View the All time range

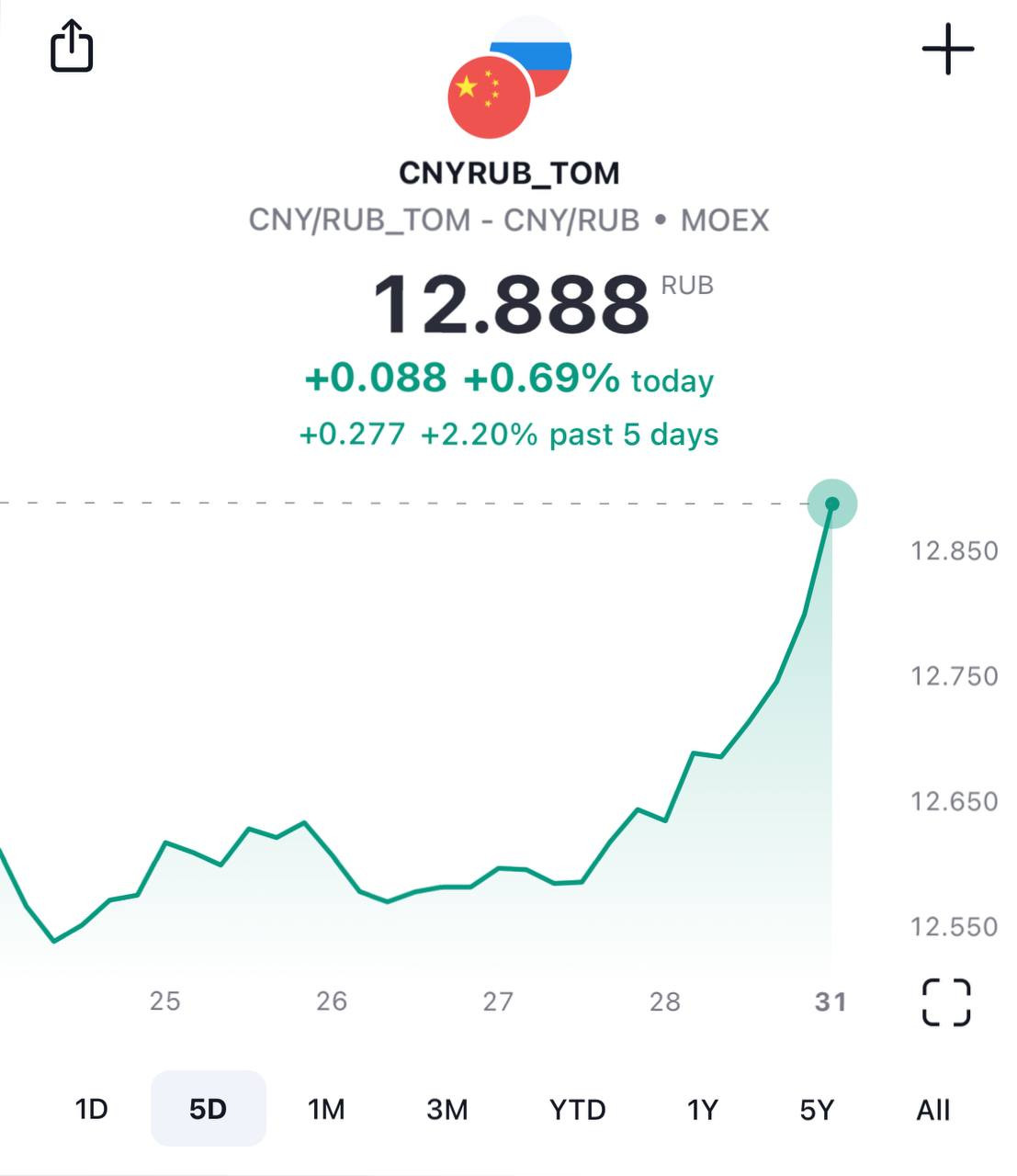pyautogui.click(x=932, y=1109)
